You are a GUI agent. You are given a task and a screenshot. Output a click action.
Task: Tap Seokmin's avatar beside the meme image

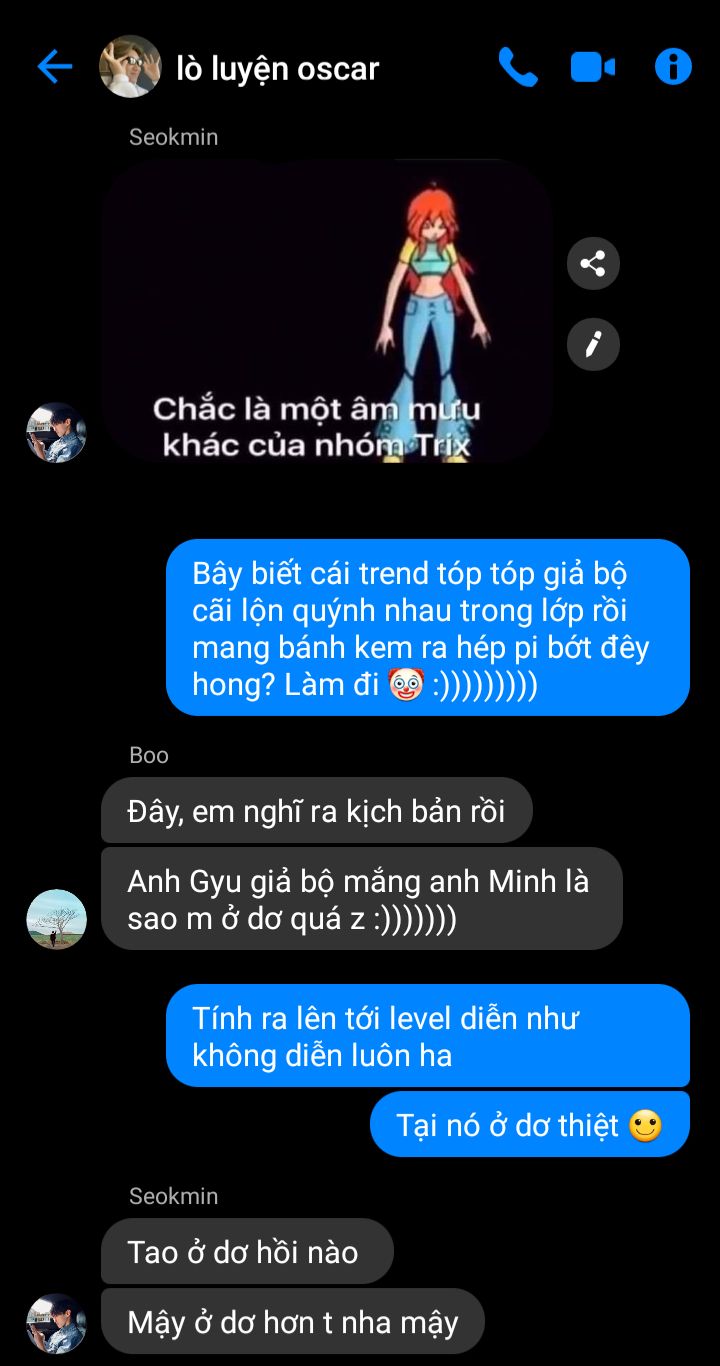tap(56, 433)
